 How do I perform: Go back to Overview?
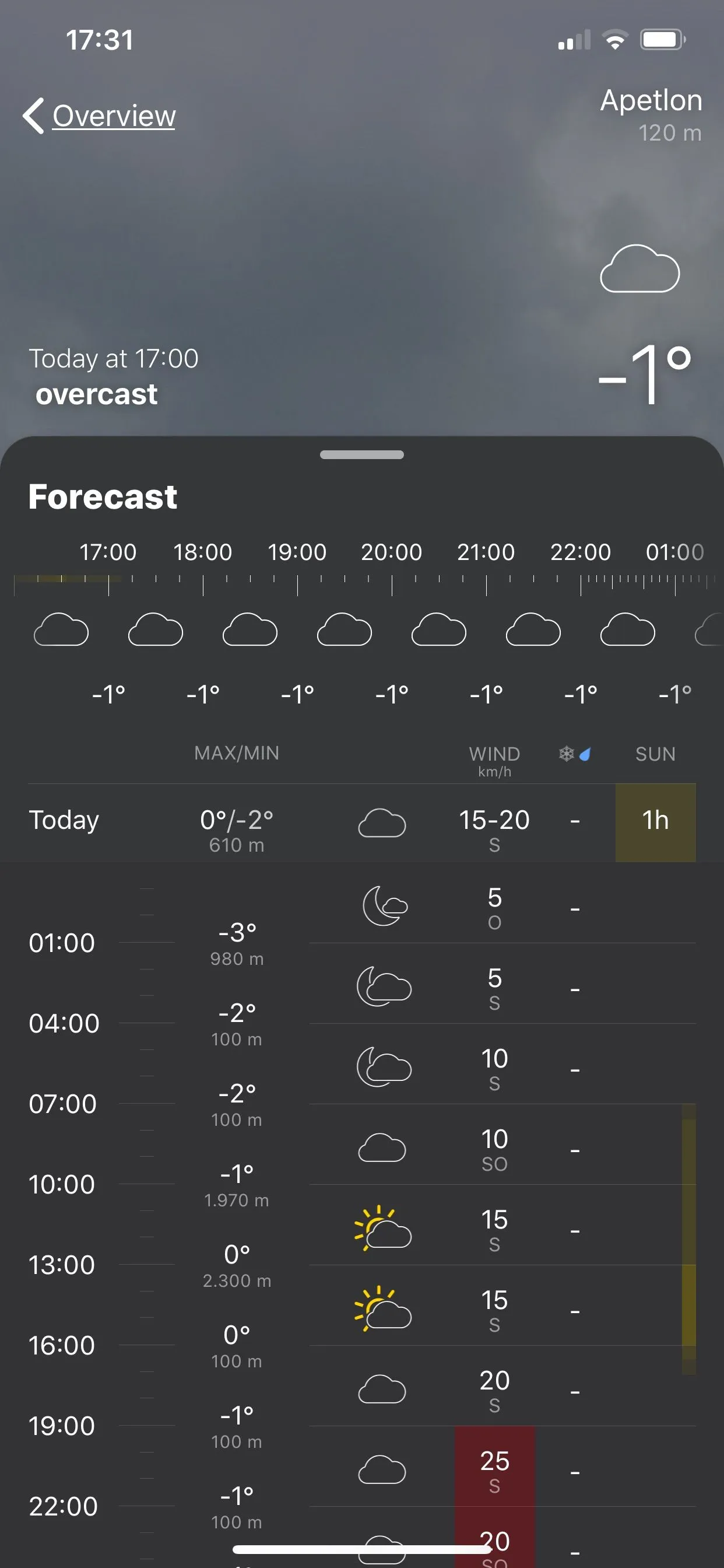100,116
